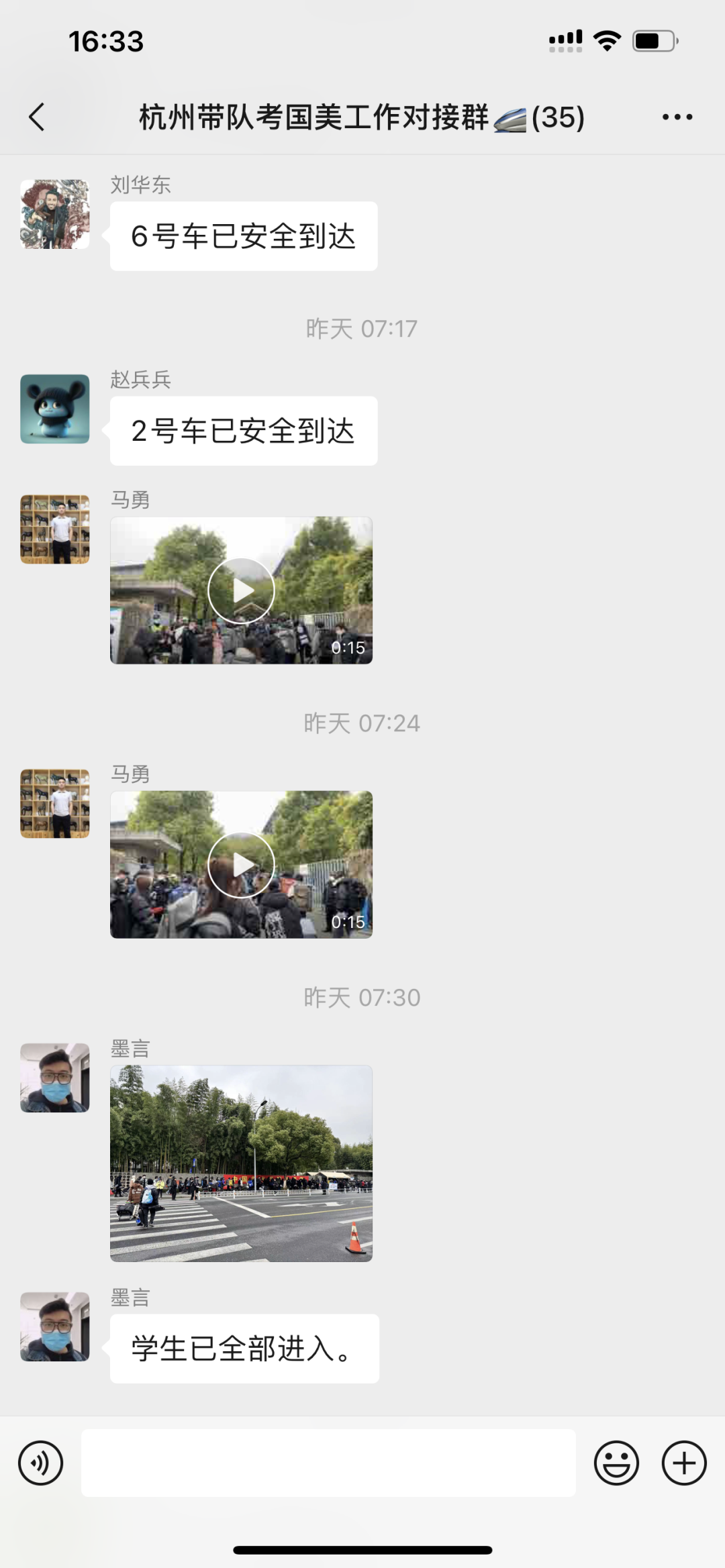The width and height of the screenshot is (725, 1568).
Task: Play 马勇's video sent after 07:24
Action: tap(241, 865)
